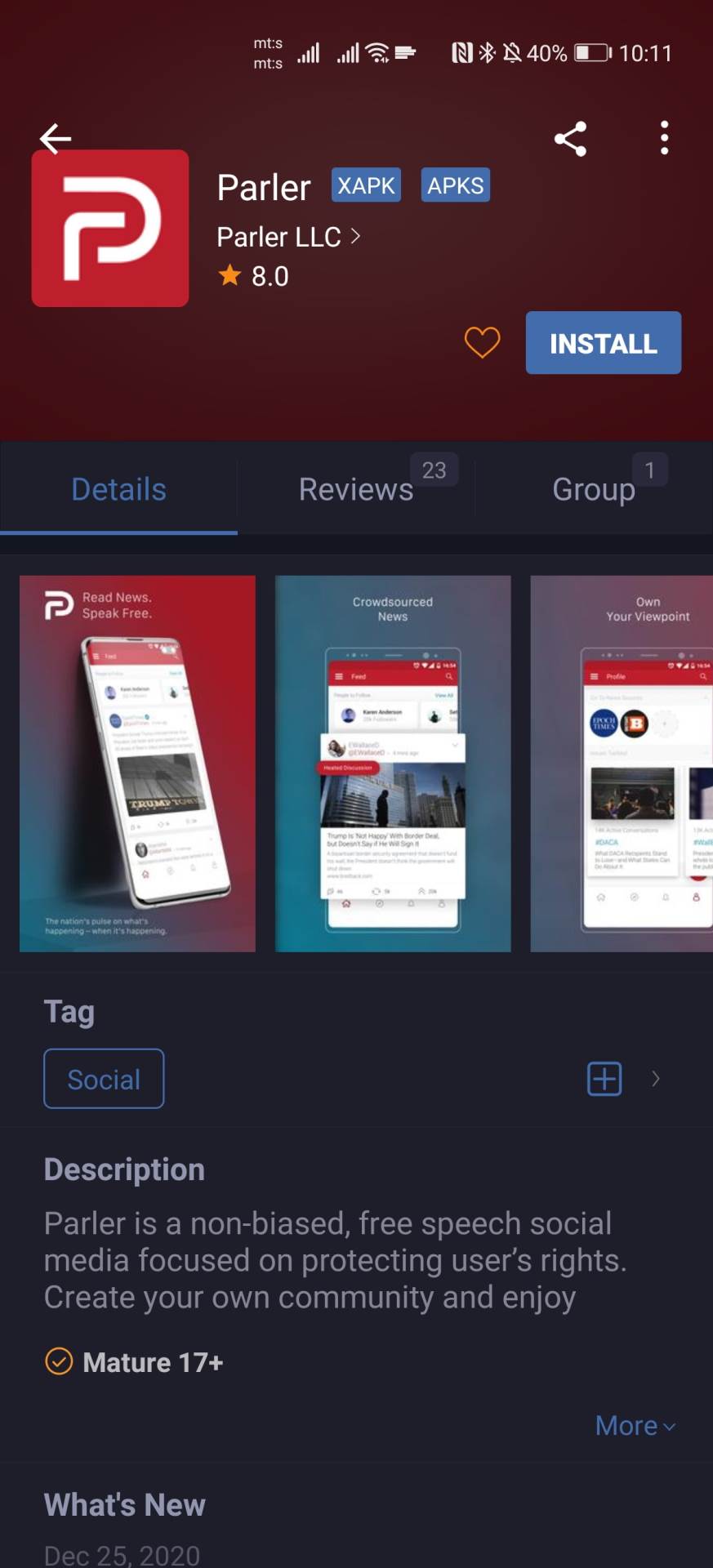Viewport: 713px width, 1568px height.
Task: Open the Social tag
Action: tap(104, 1079)
